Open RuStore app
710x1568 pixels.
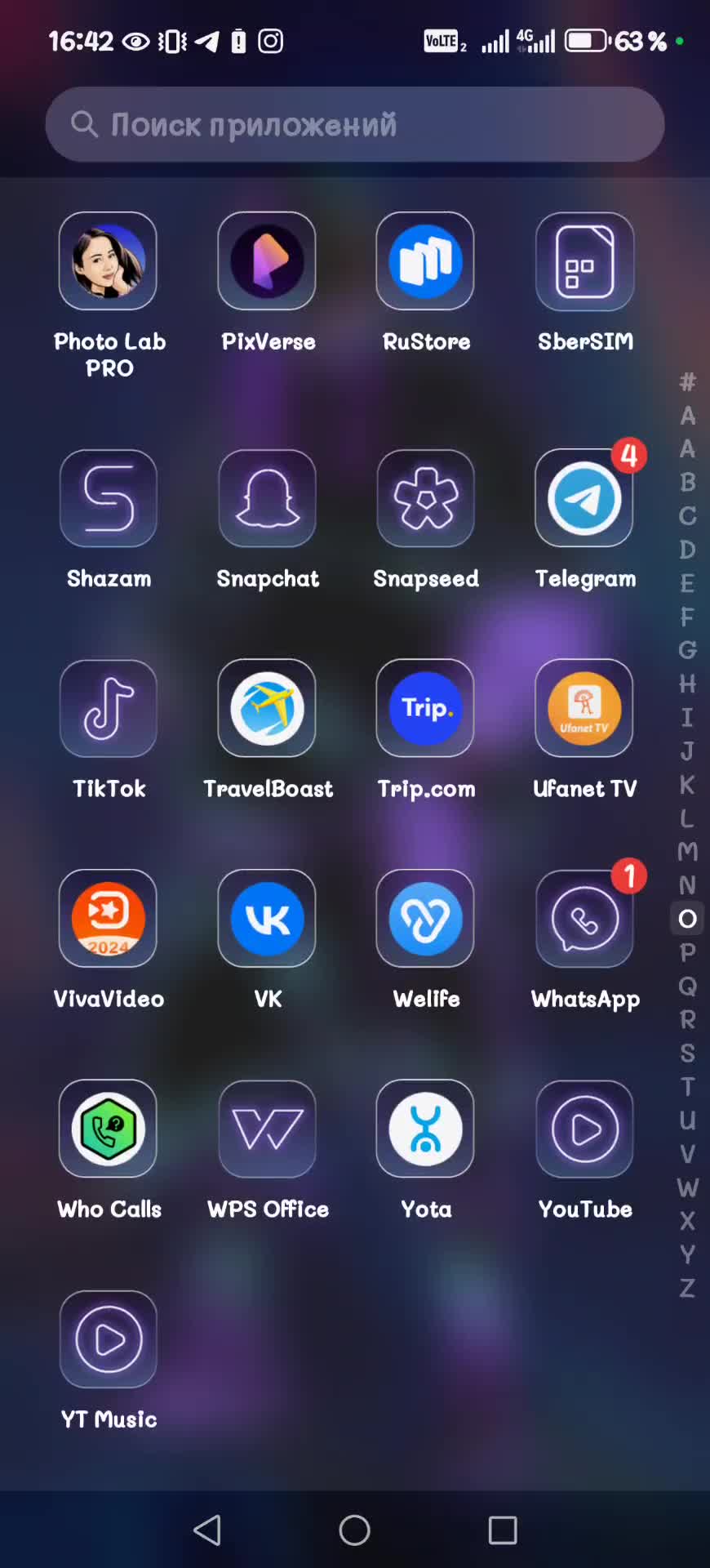point(425,261)
